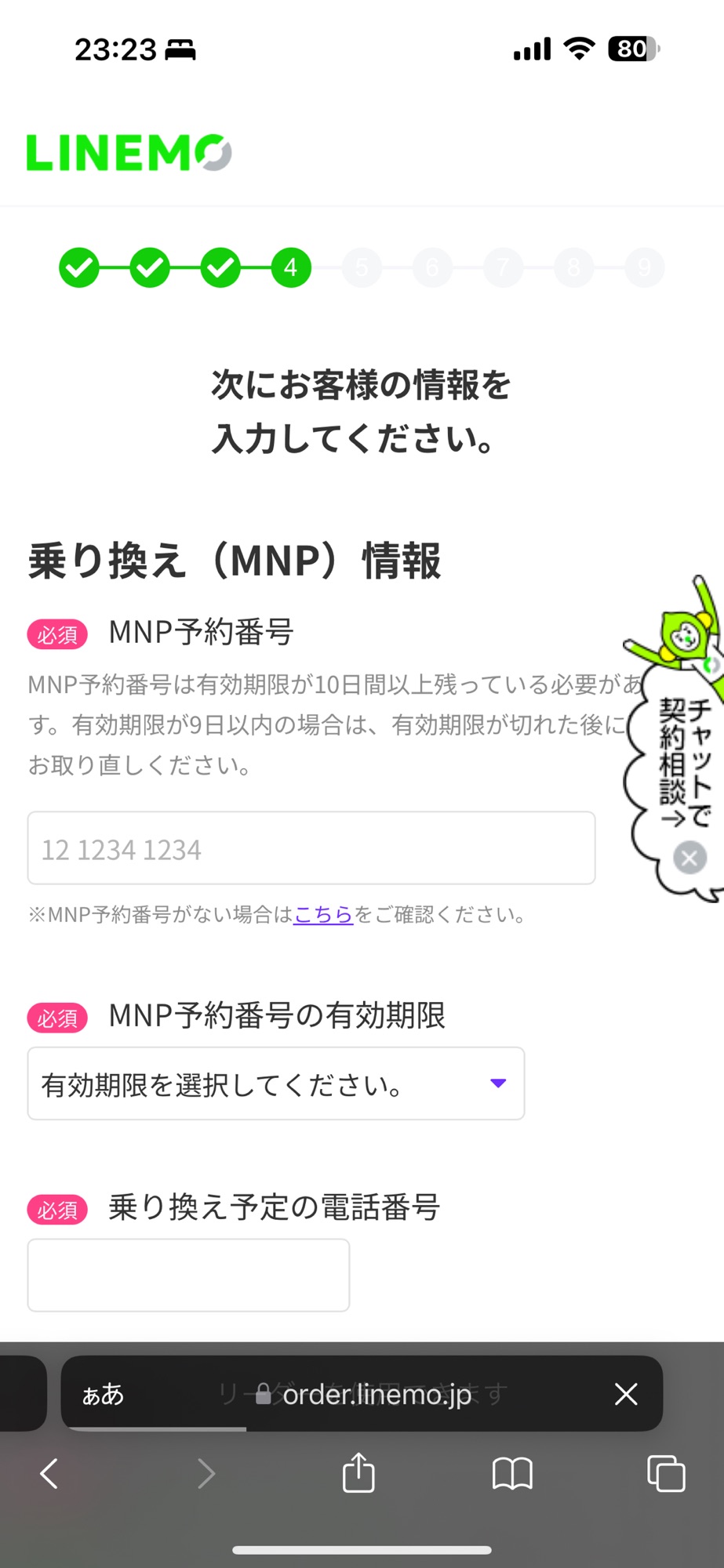Expand the 有効期限 dropdown
724x1568 pixels.
(276, 1083)
